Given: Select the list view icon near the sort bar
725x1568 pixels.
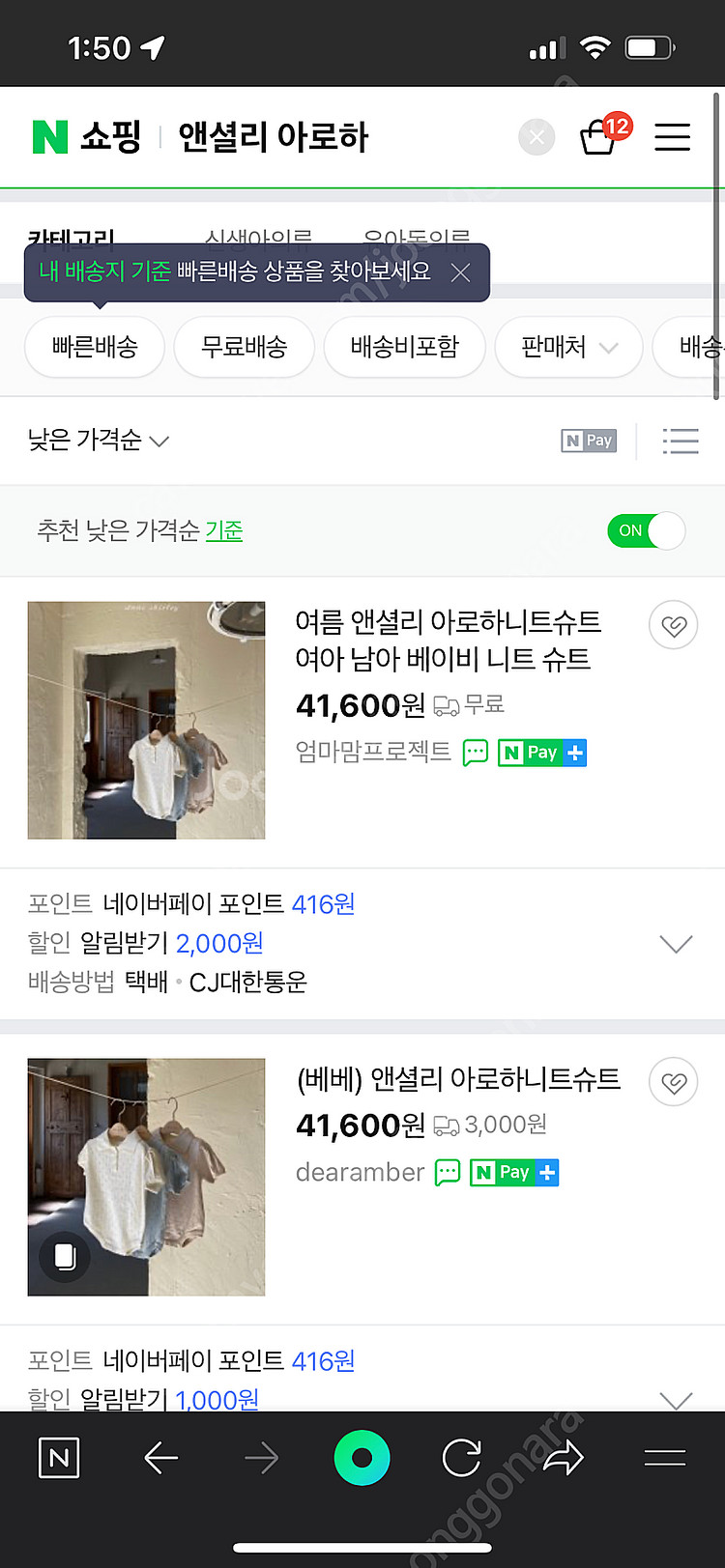Looking at the screenshot, I should click(681, 441).
